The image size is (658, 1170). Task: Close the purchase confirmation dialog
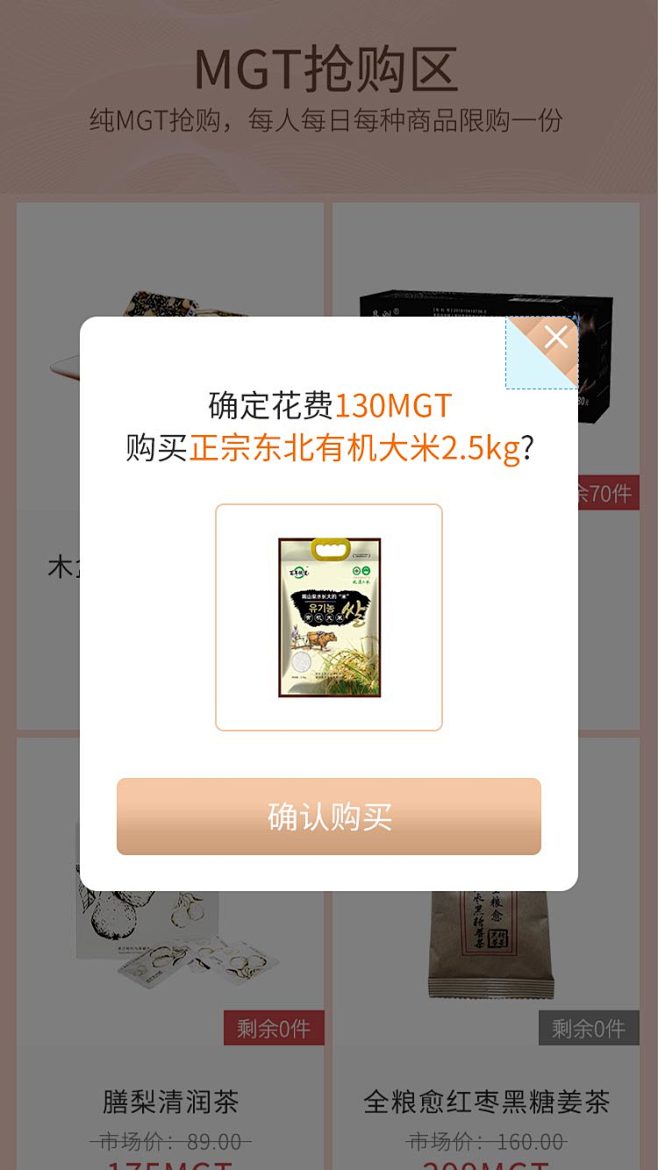point(555,338)
